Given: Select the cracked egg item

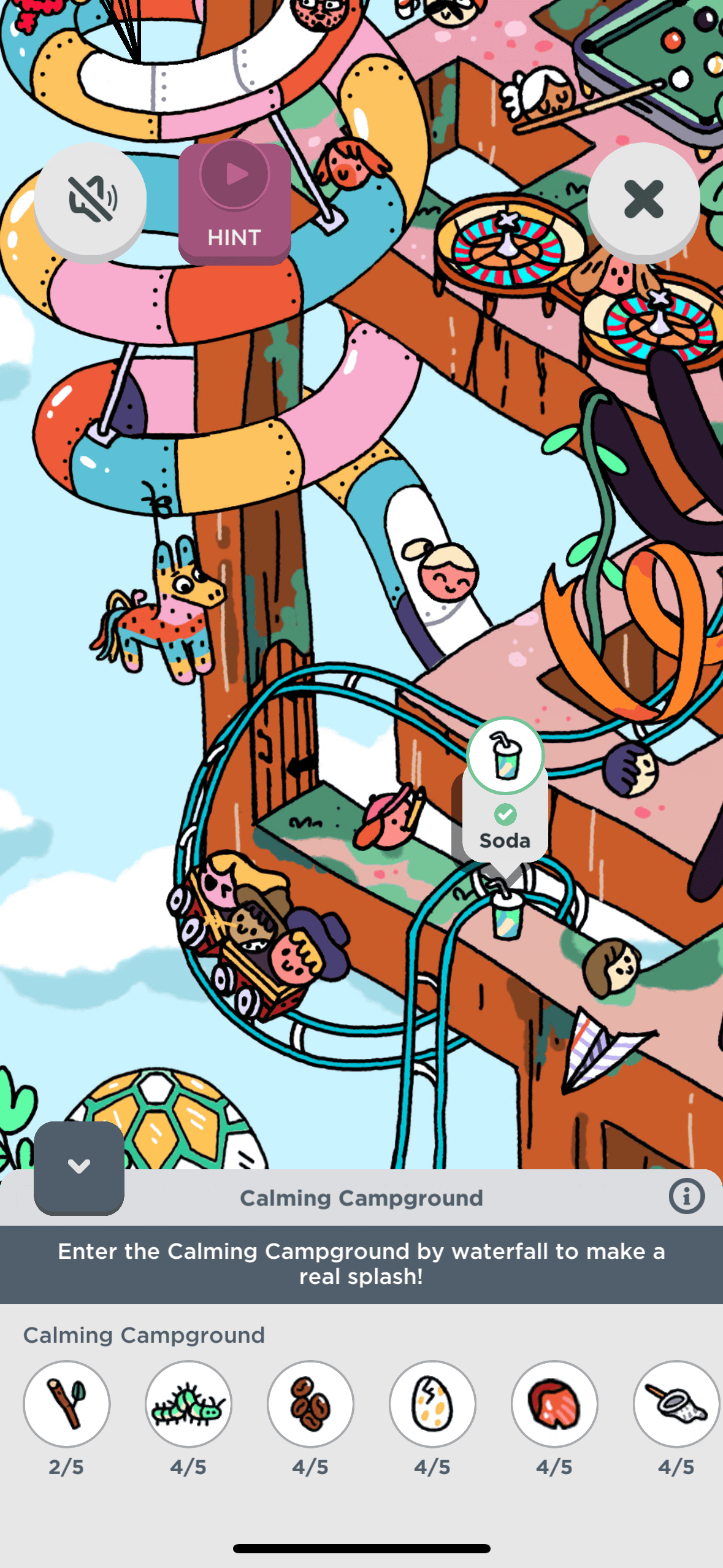Looking at the screenshot, I should tap(432, 1404).
